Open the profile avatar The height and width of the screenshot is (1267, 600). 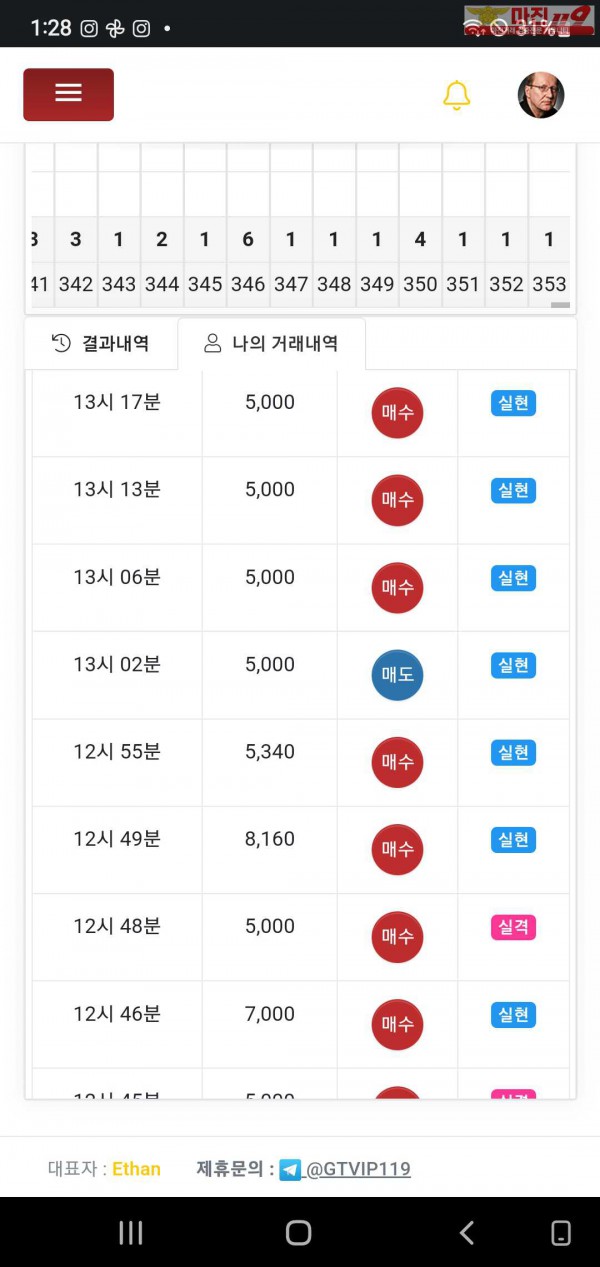tap(541, 95)
